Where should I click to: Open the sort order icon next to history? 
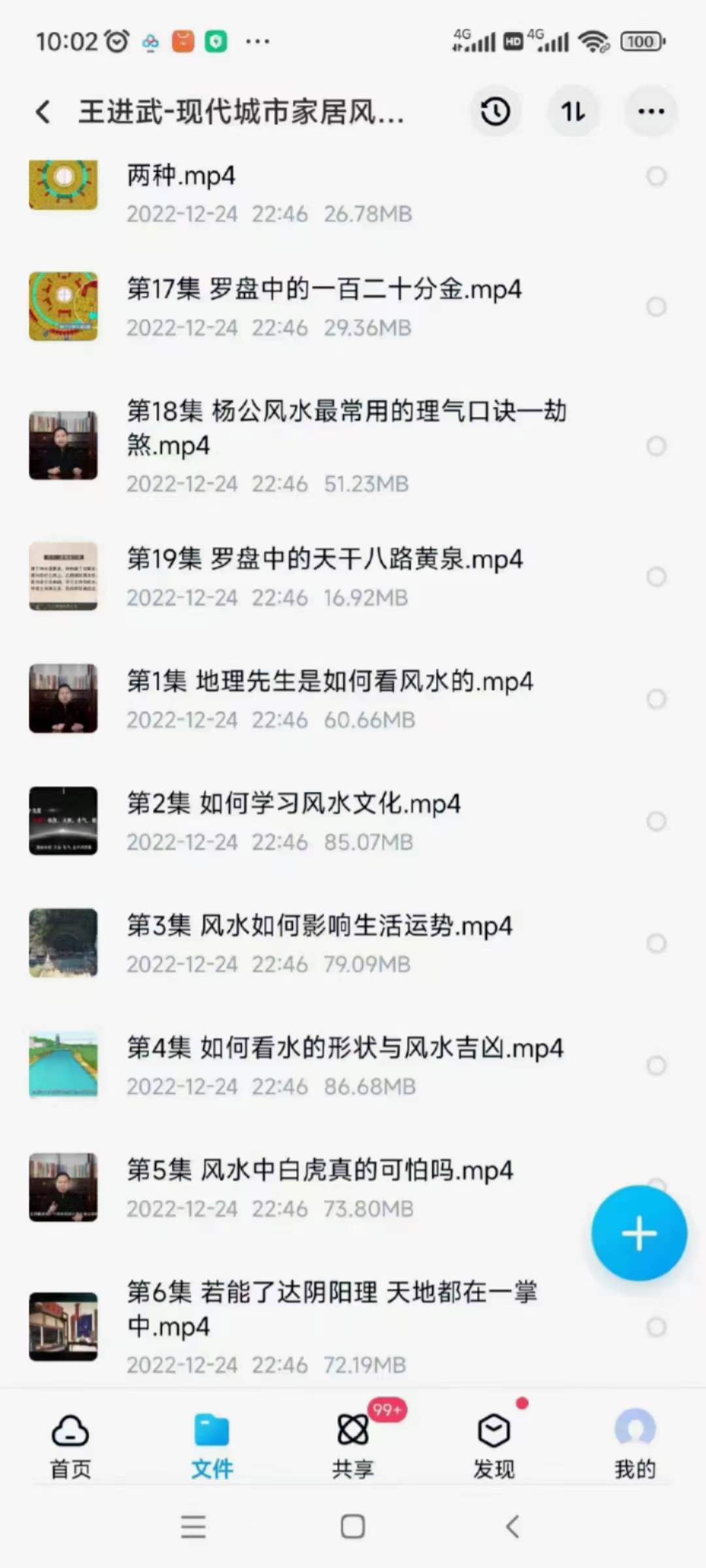point(573,111)
